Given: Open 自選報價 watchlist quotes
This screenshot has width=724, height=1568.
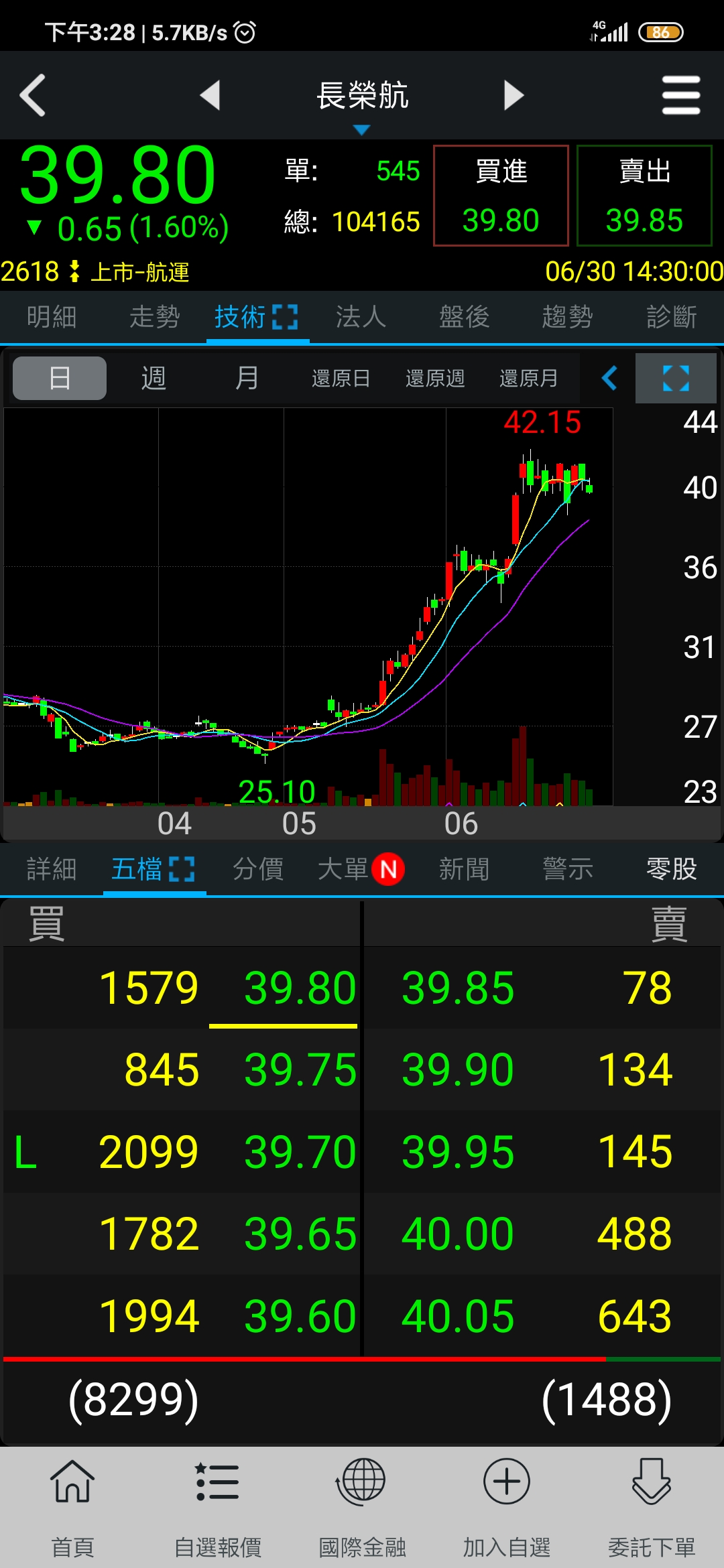Looking at the screenshot, I should click(x=217, y=1508).
